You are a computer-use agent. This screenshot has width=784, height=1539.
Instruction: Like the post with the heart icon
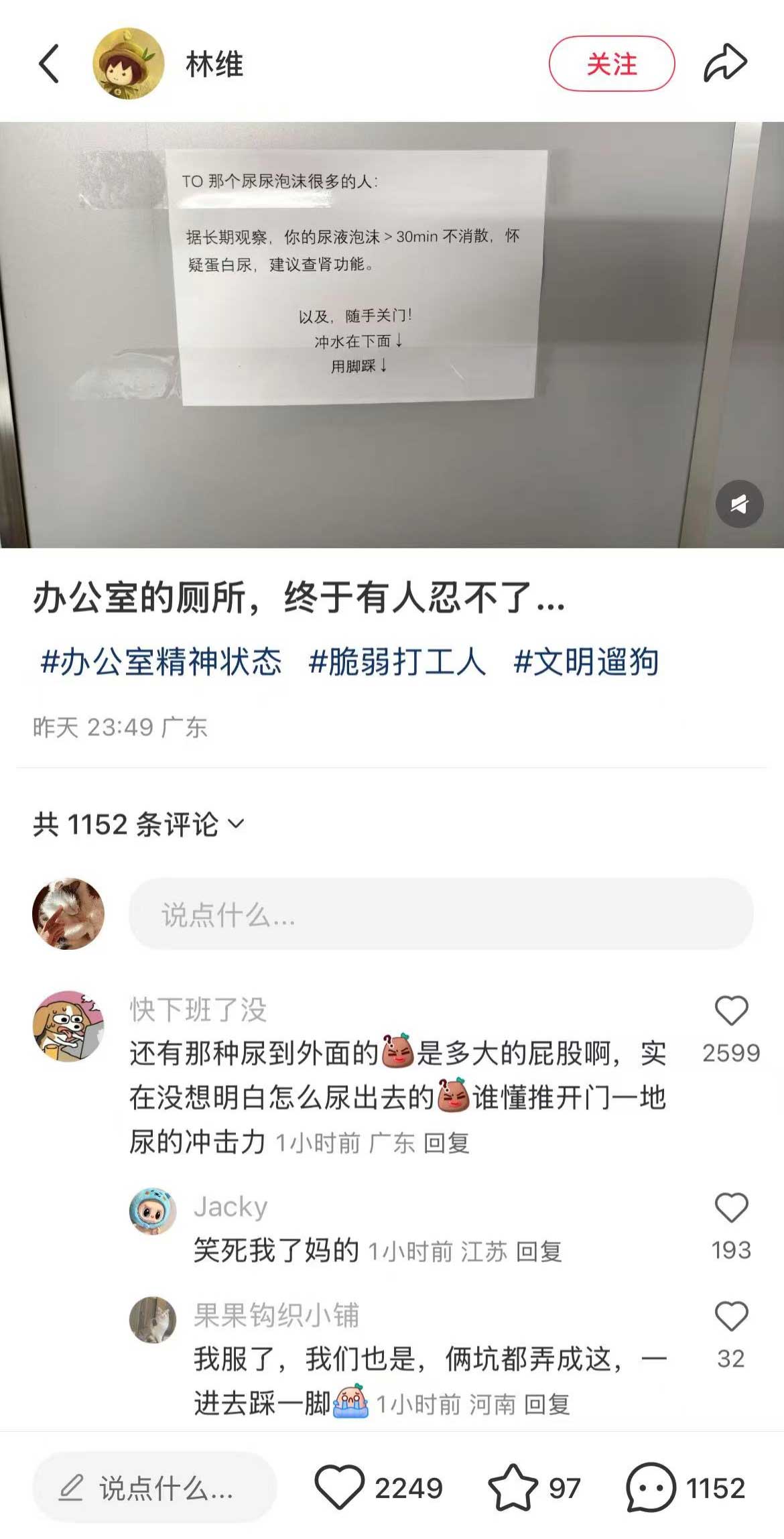tap(339, 1488)
